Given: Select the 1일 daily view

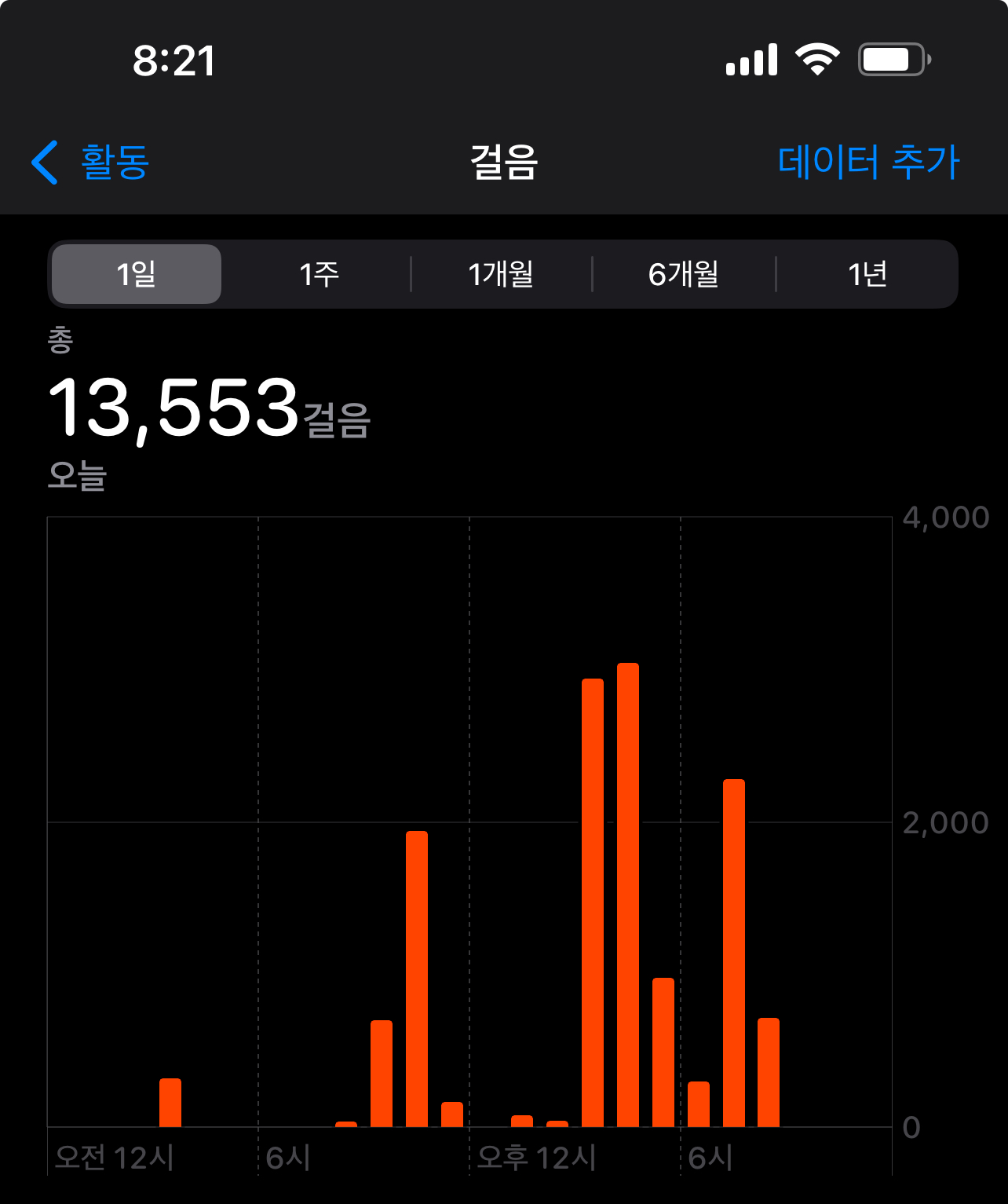Looking at the screenshot, I should (136, 274).
